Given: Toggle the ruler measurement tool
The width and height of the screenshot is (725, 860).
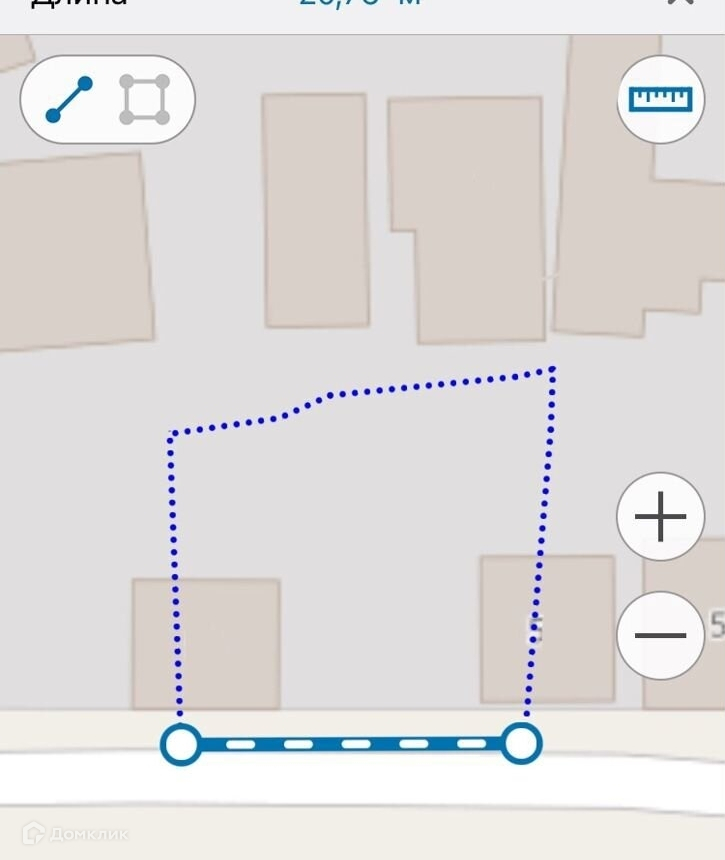Looking at the screenshot, I should pos(660,99).
